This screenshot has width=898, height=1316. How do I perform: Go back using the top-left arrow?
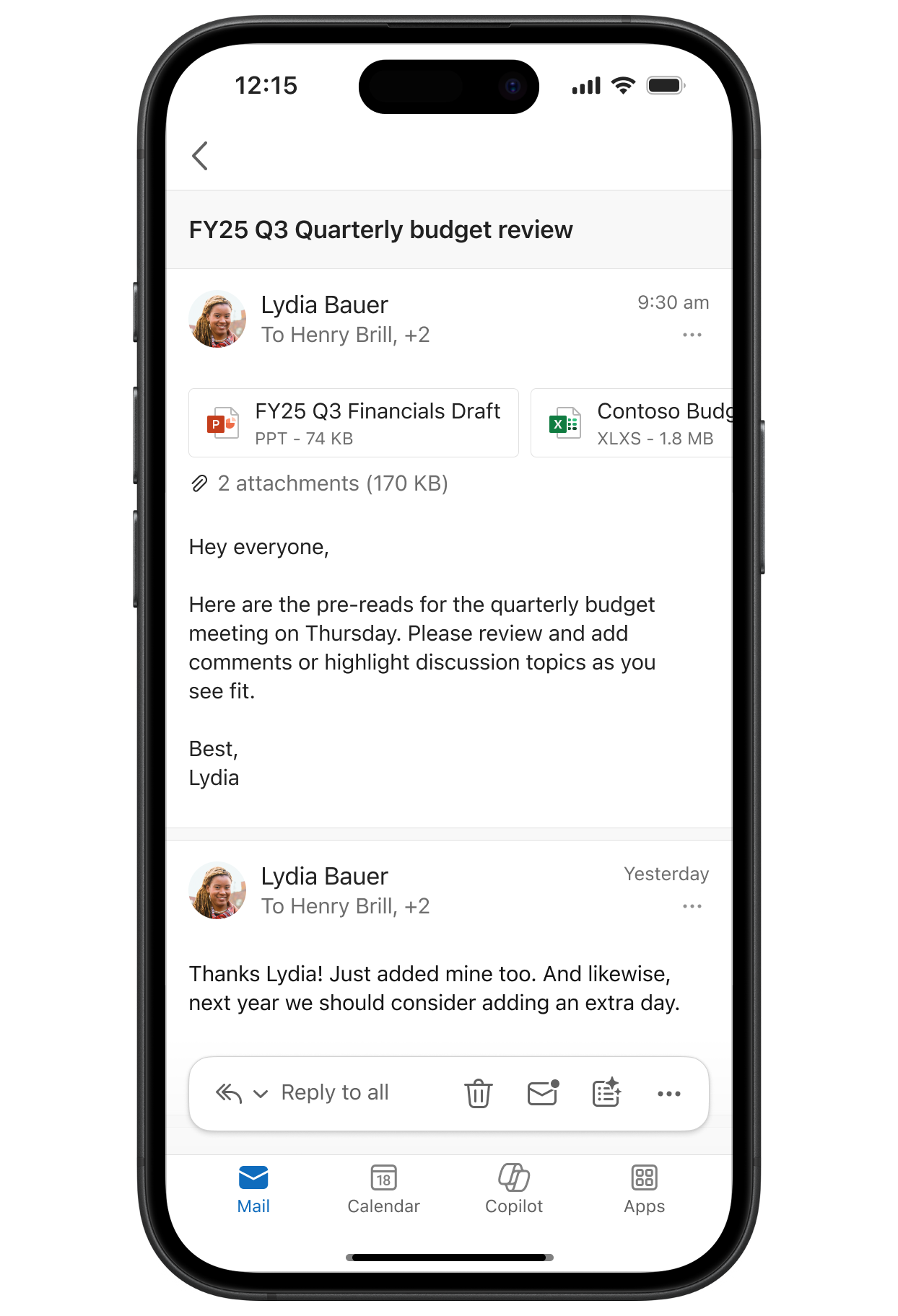pyautogui.click(x=200, y=156)
